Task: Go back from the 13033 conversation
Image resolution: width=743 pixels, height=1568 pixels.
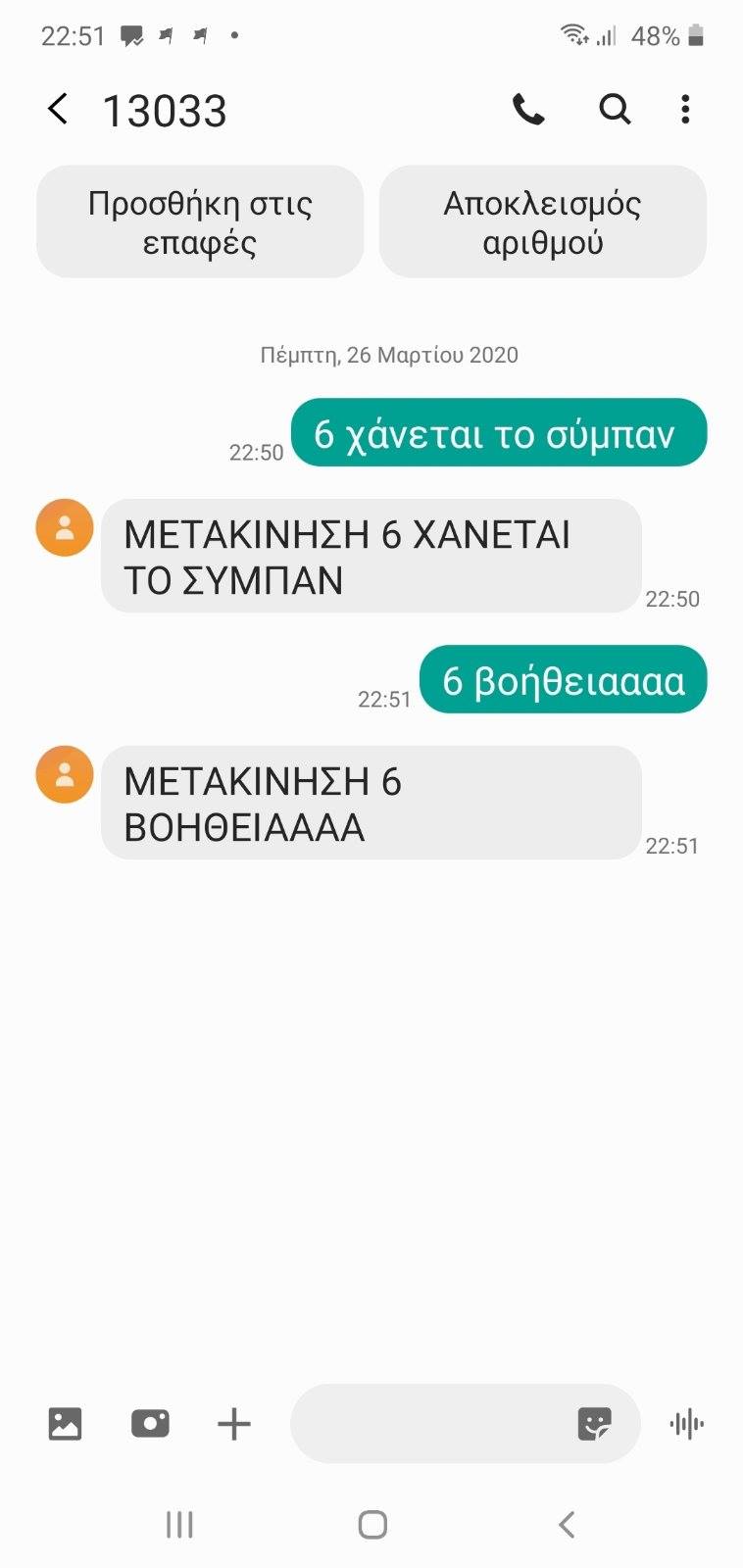Action: [58, 109]
